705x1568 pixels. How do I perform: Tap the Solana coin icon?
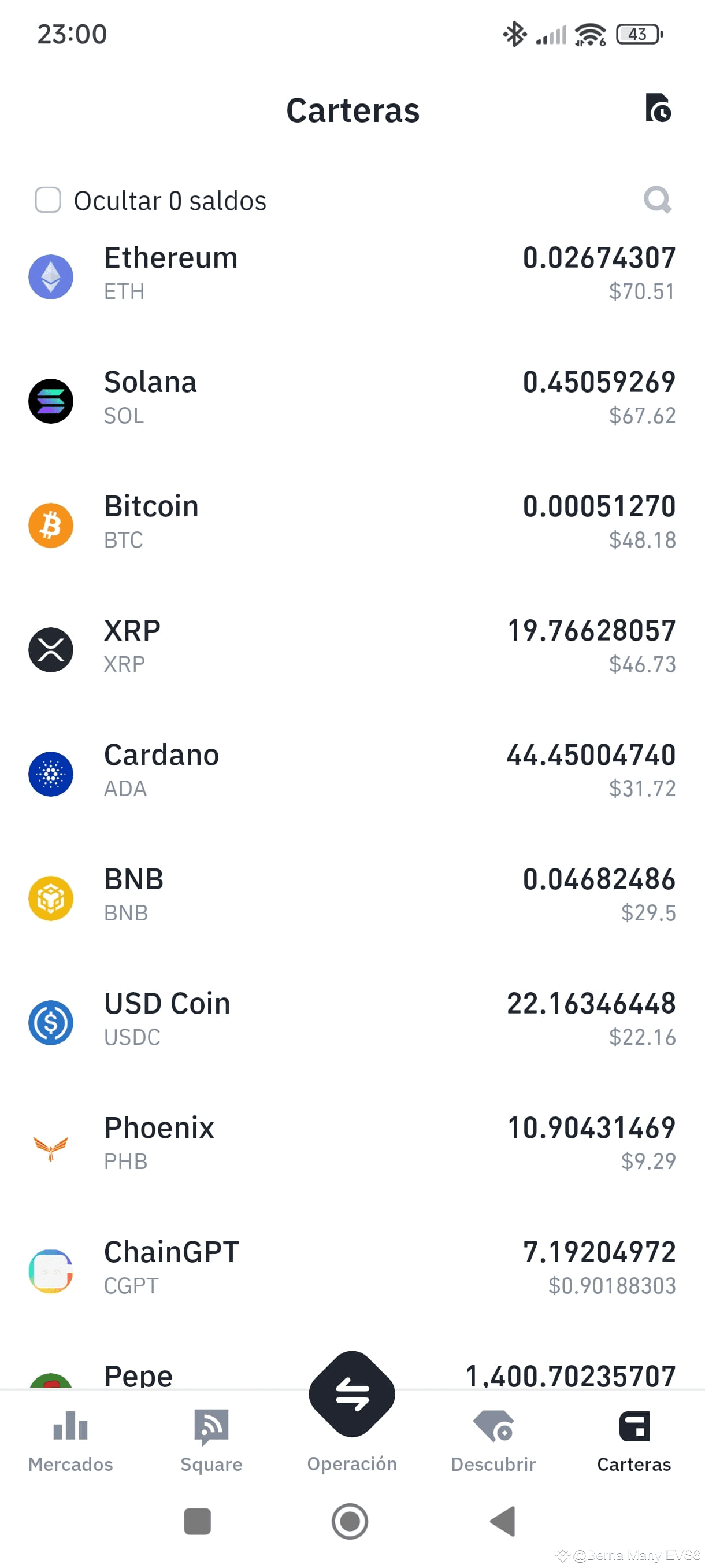click(50, 401)
